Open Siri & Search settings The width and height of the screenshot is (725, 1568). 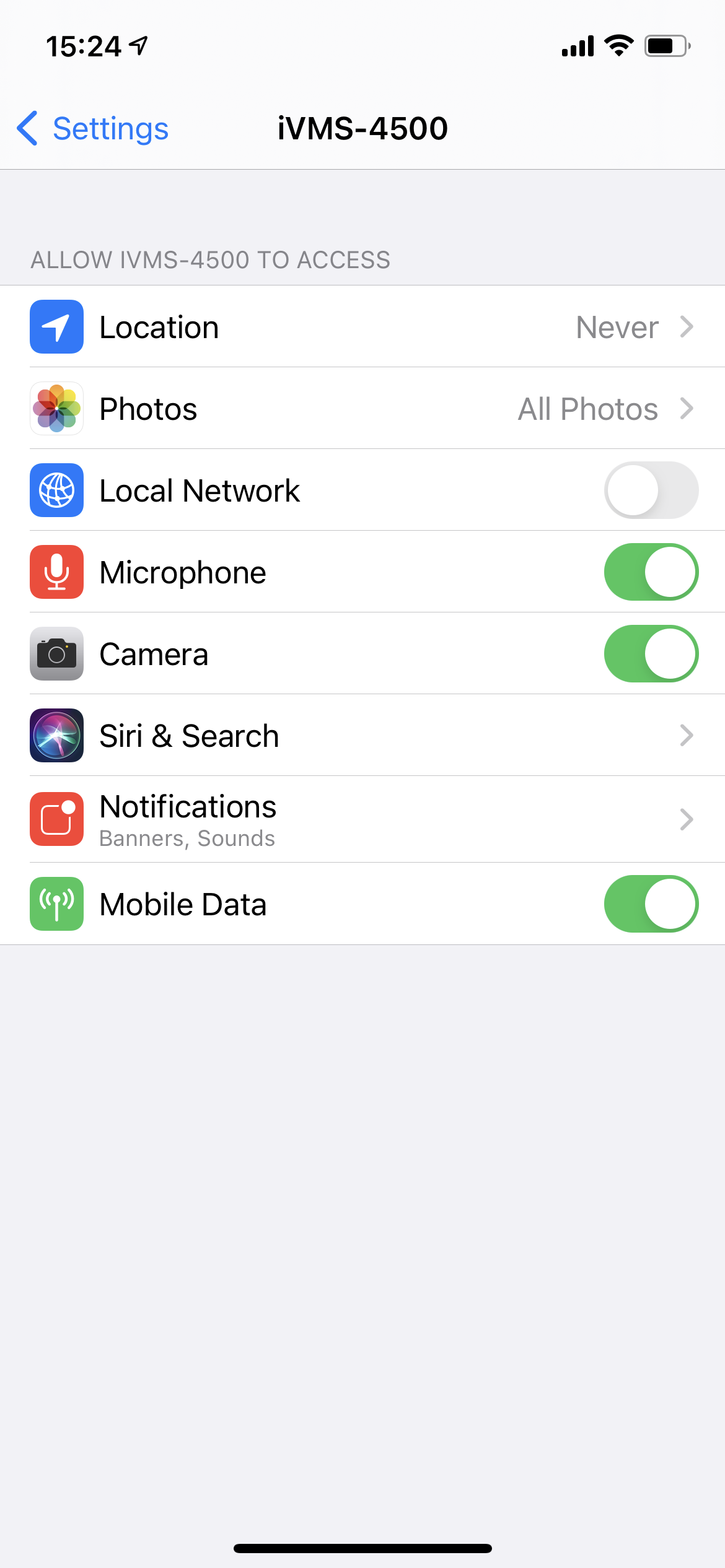point(362,736)
